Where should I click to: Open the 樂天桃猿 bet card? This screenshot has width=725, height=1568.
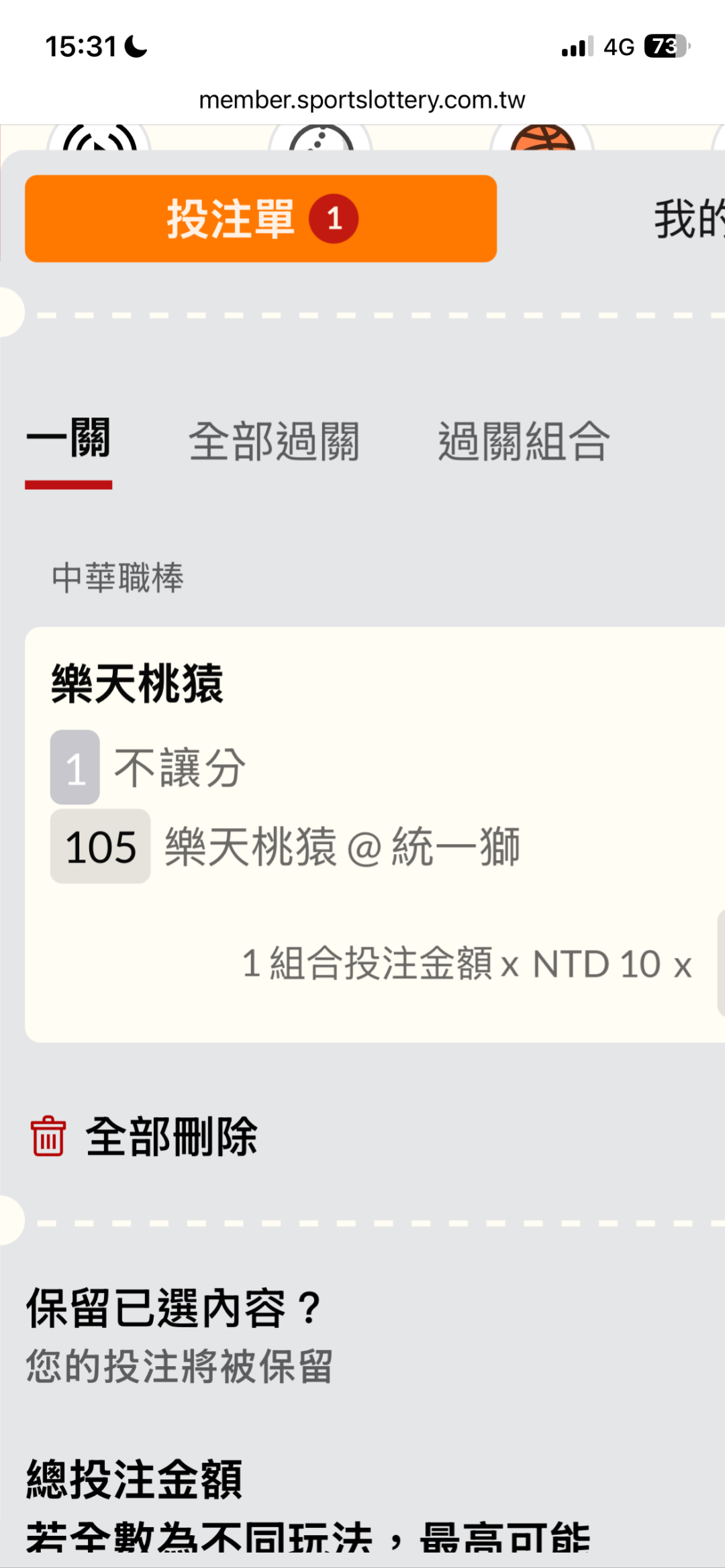pos(375,835)
